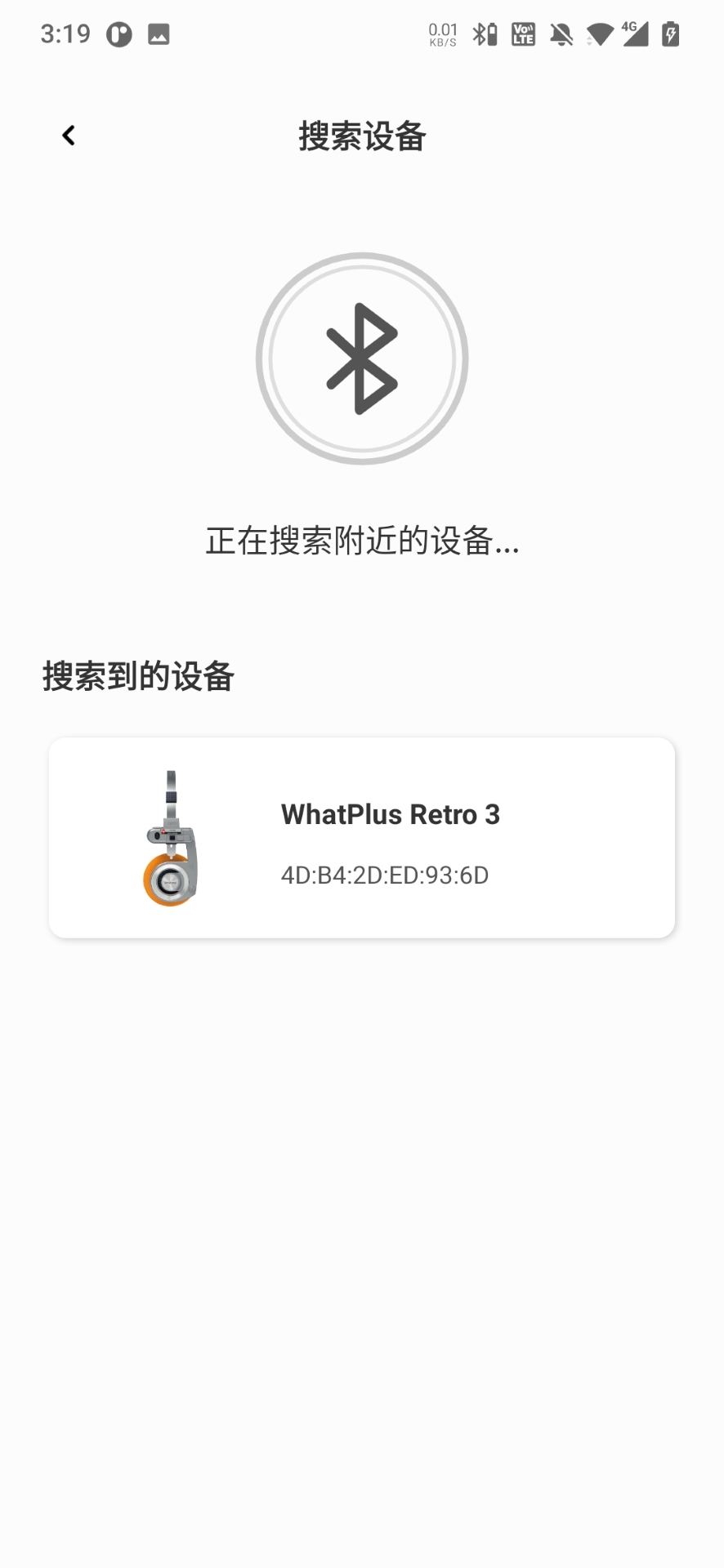Tap the screenshot notification icon
The image size is (724, 1568).
159,34
